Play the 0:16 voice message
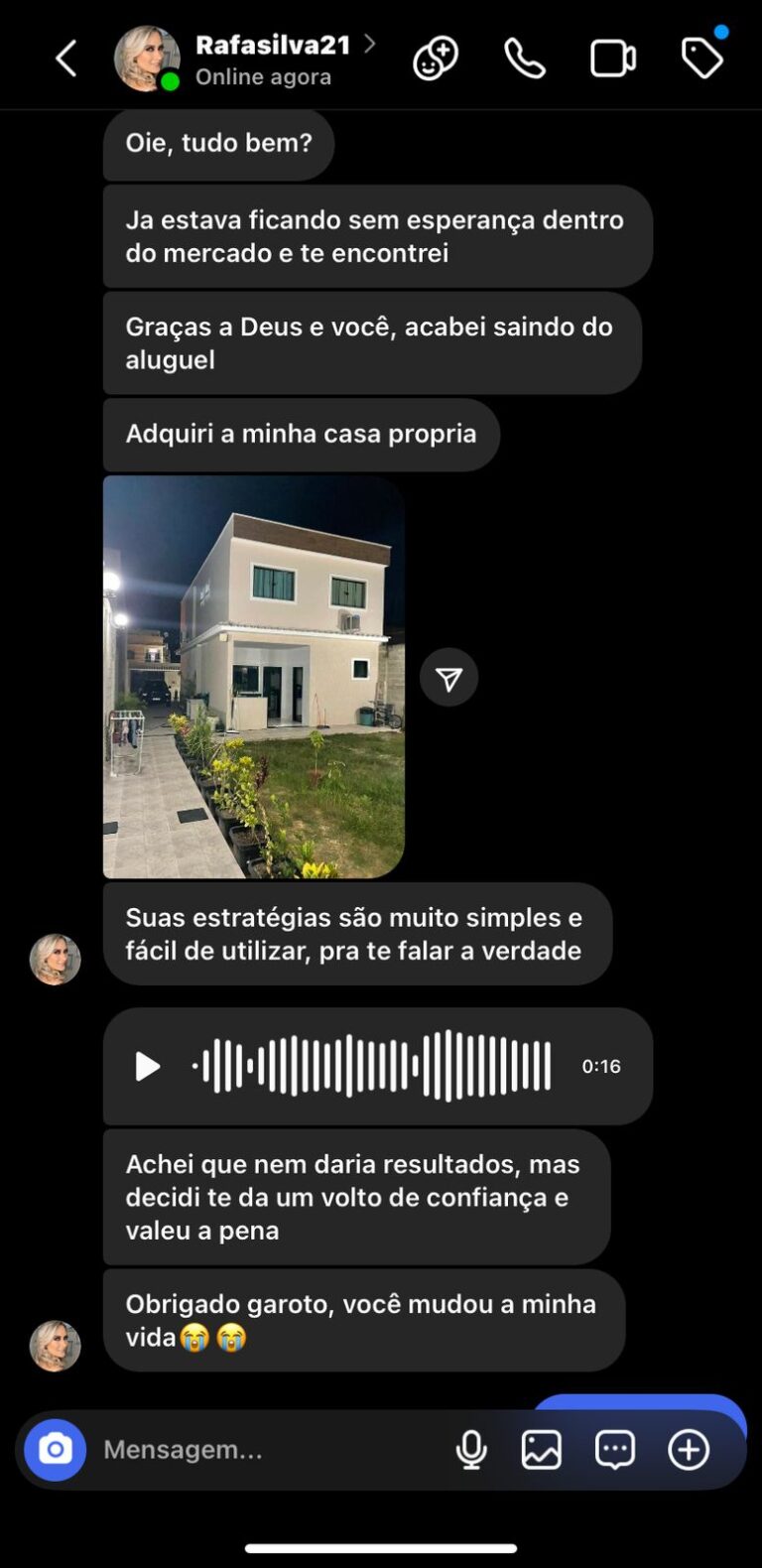 click(147, 1067)
